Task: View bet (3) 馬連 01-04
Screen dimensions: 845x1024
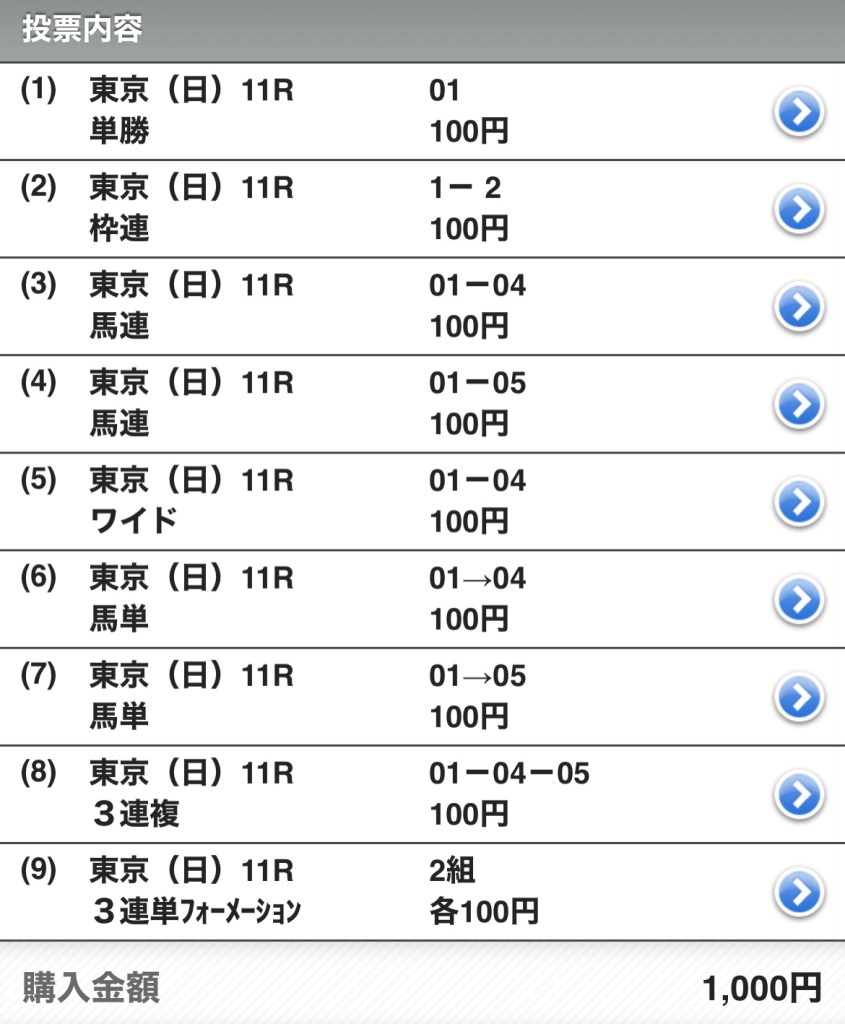Action: click(799, 308)
